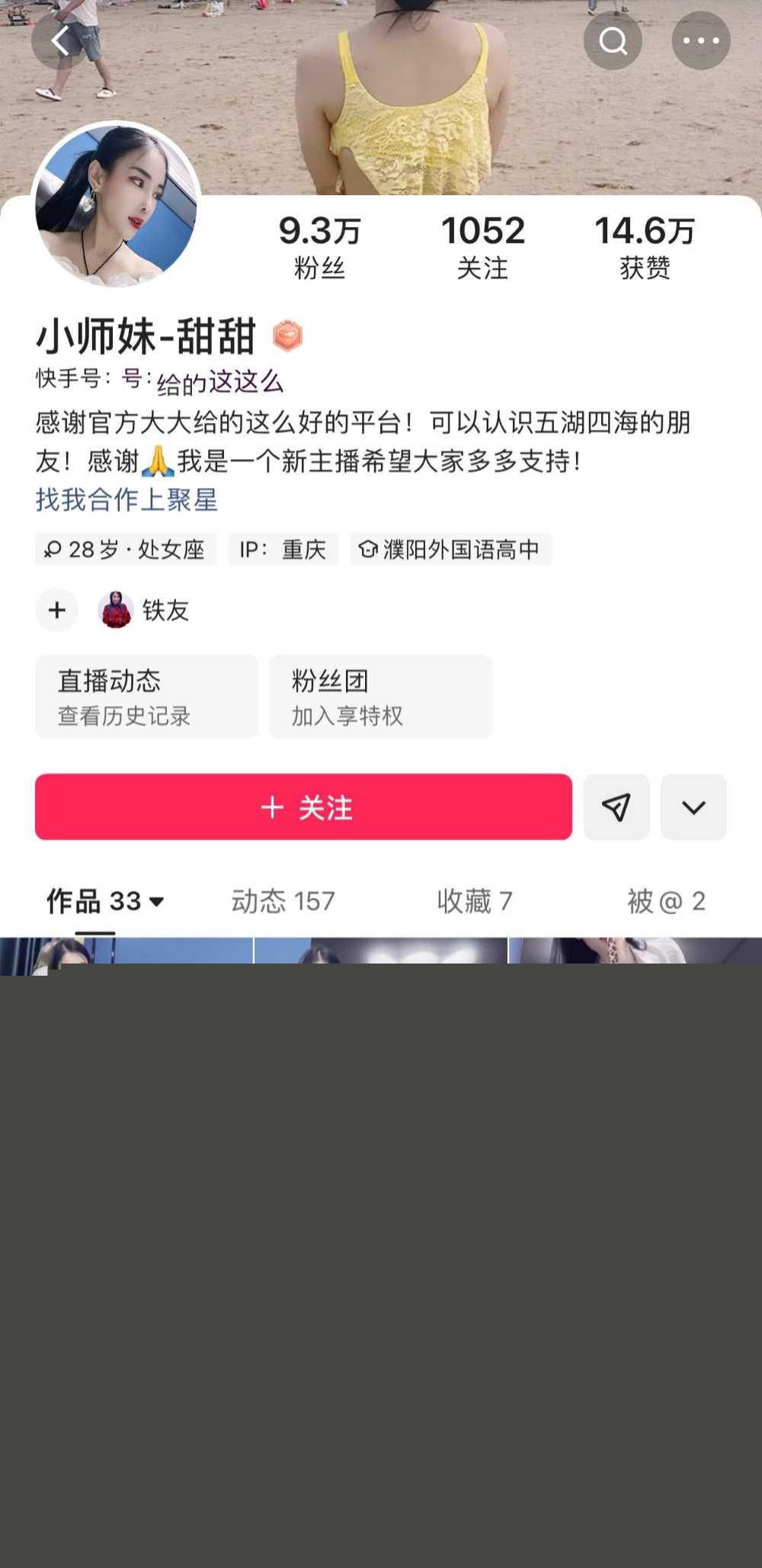
Task: Open the 铁友 close friend entry
Action: tap(145, 610)
